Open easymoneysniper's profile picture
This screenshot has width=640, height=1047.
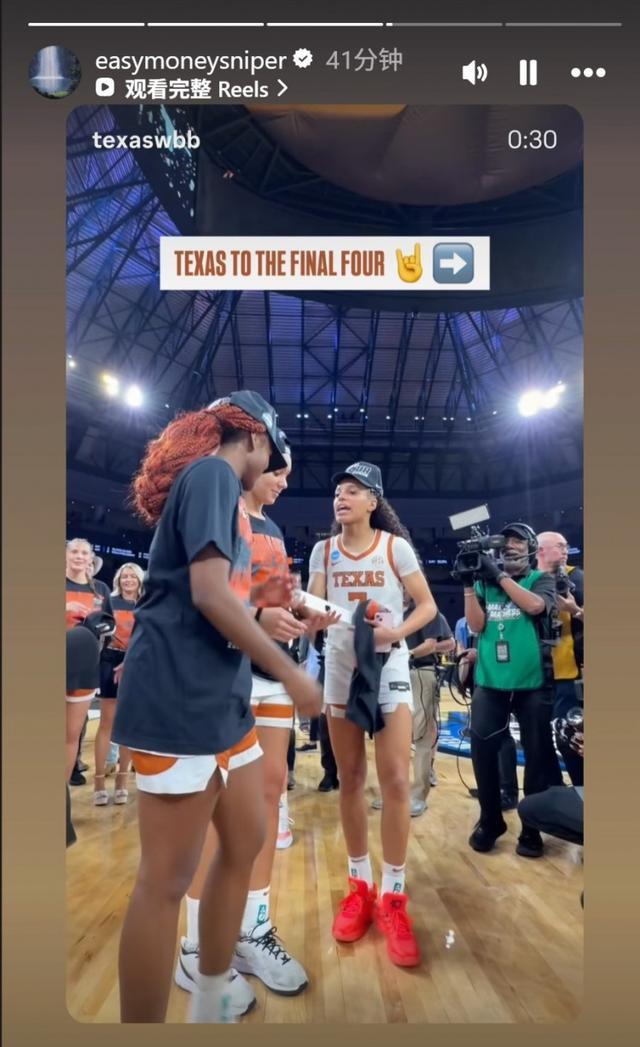click(54, 72)
